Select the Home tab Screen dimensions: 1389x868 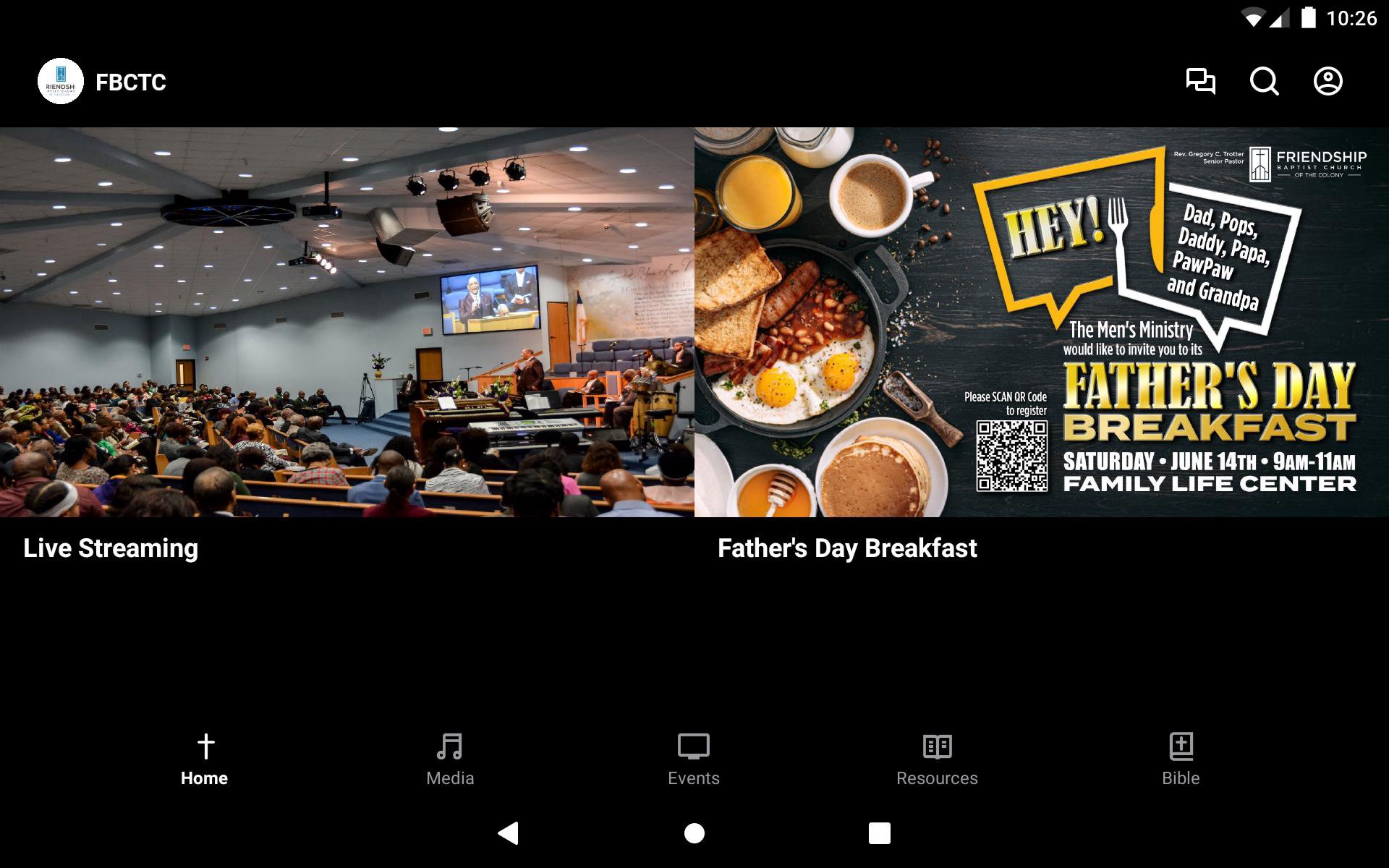(205, 759)
